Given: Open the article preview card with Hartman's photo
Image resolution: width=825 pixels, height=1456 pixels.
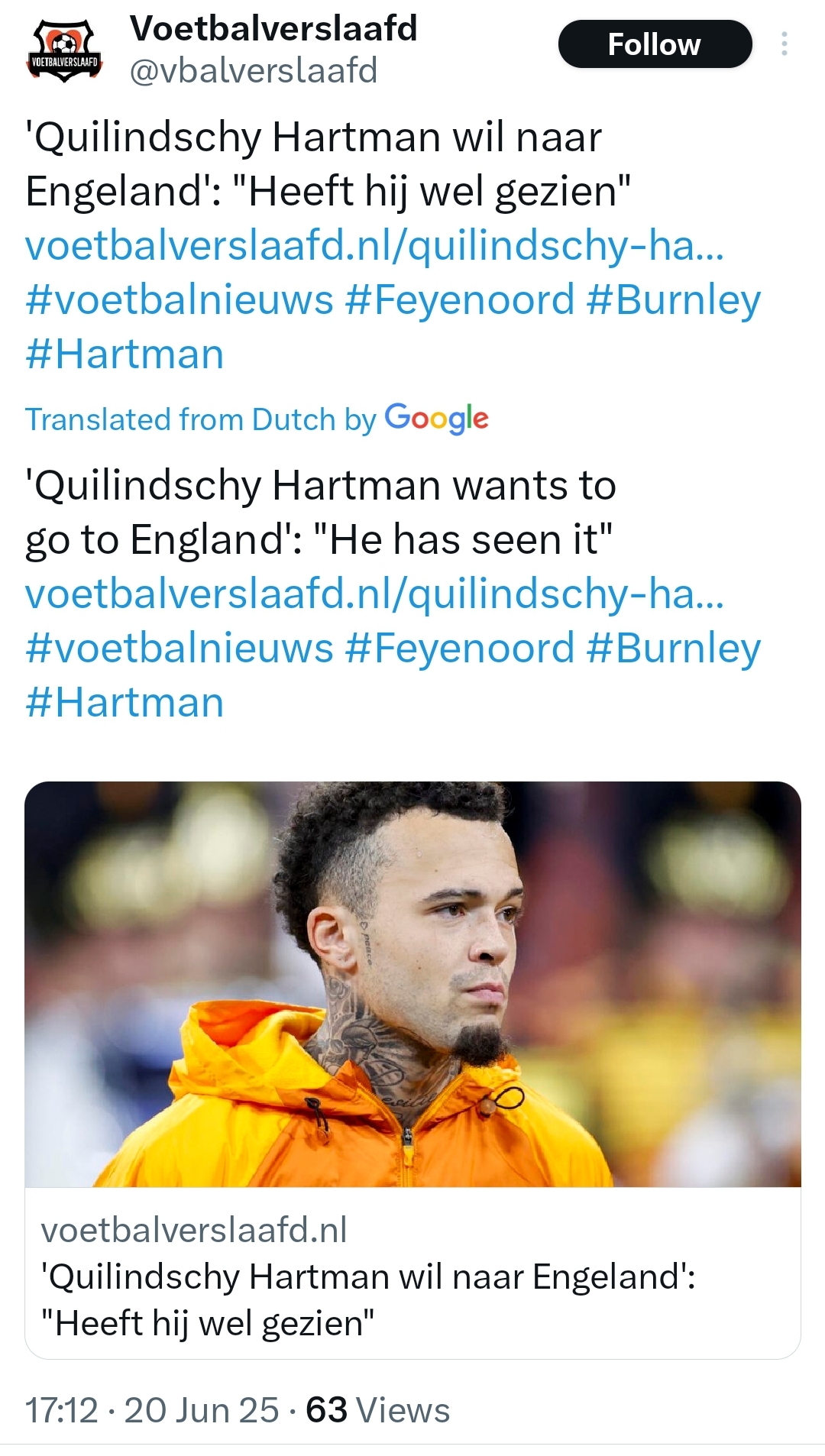Looking at the screenshot, I should tap(412, 1069).
